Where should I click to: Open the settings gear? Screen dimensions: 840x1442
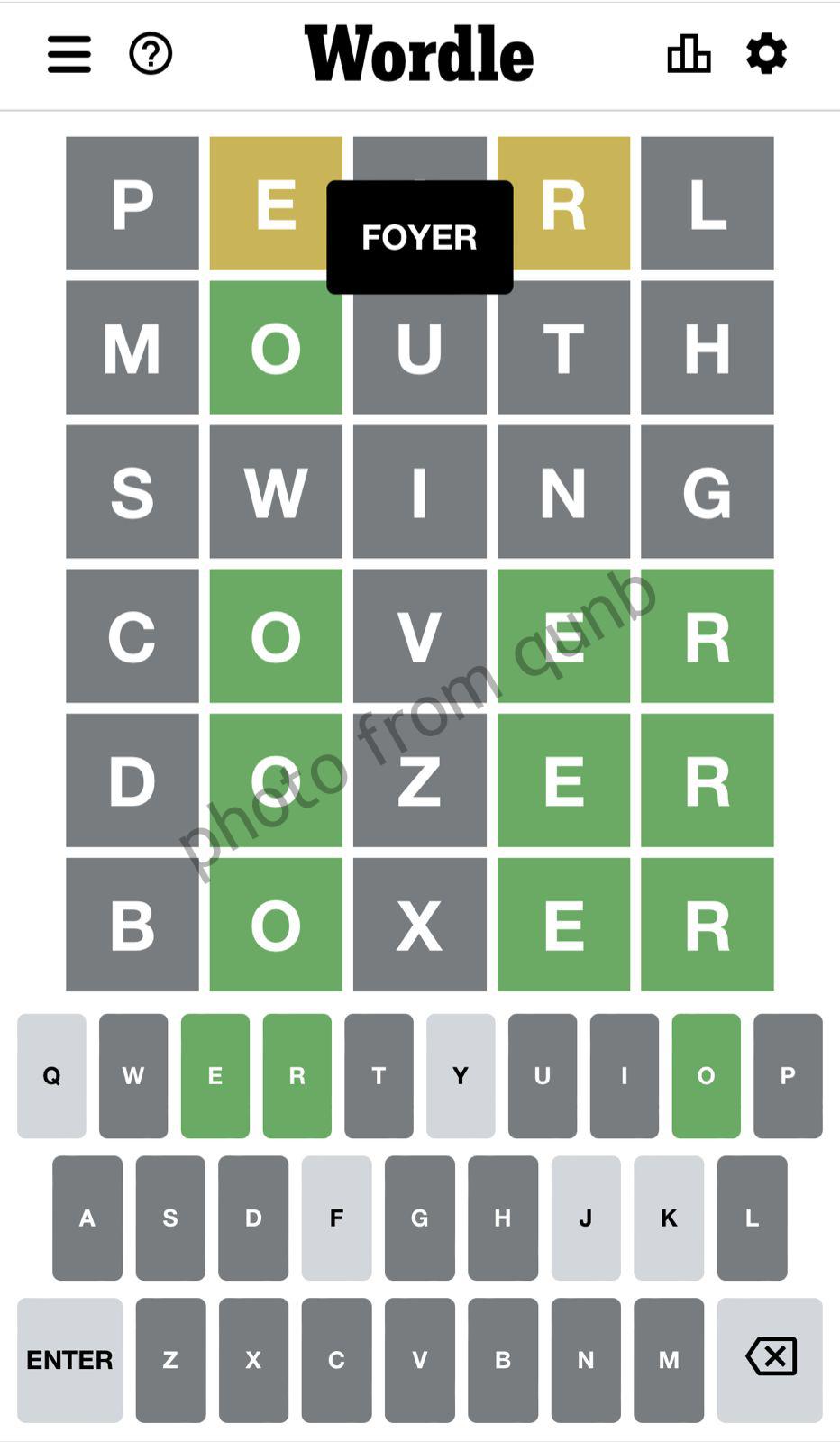(x=766, y=54)
